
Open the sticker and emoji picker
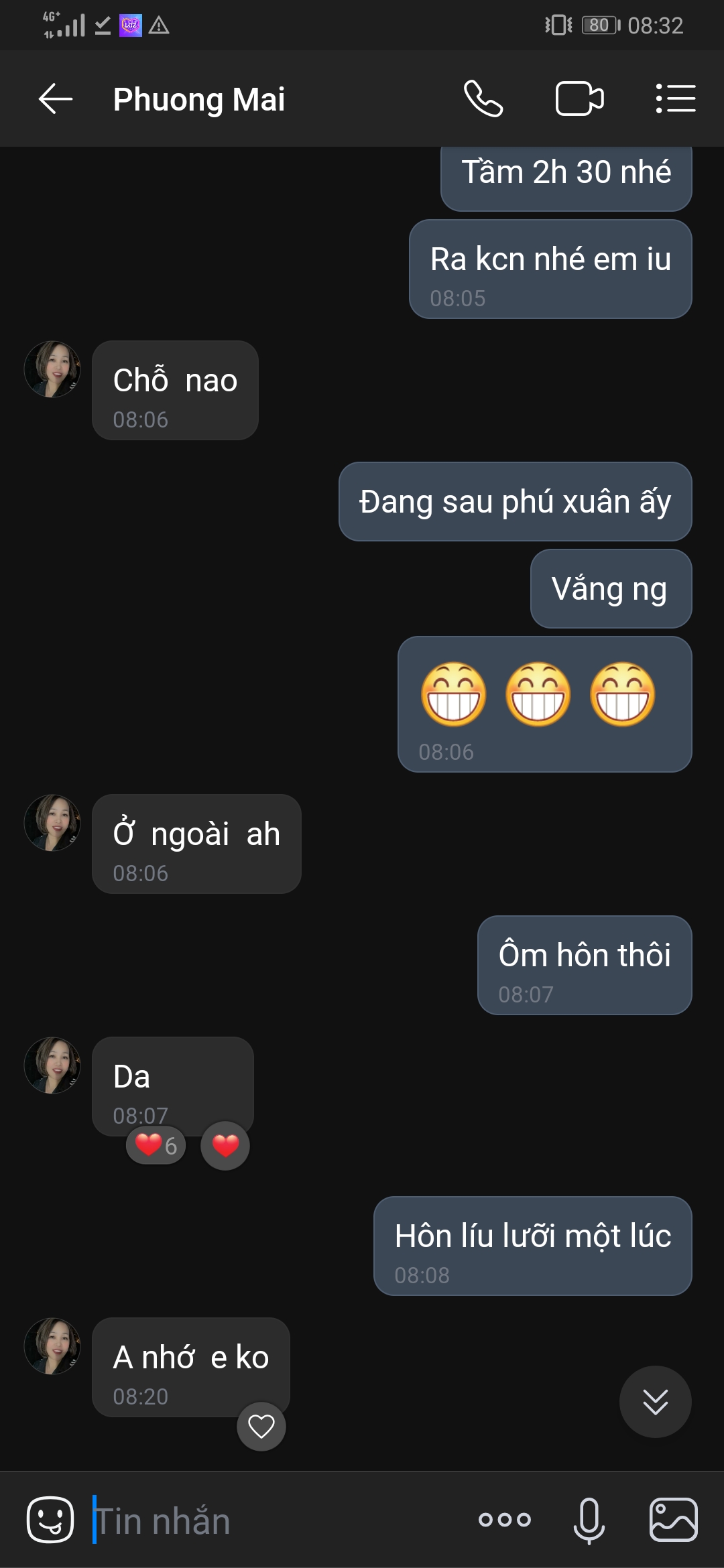coord(50,1519)
